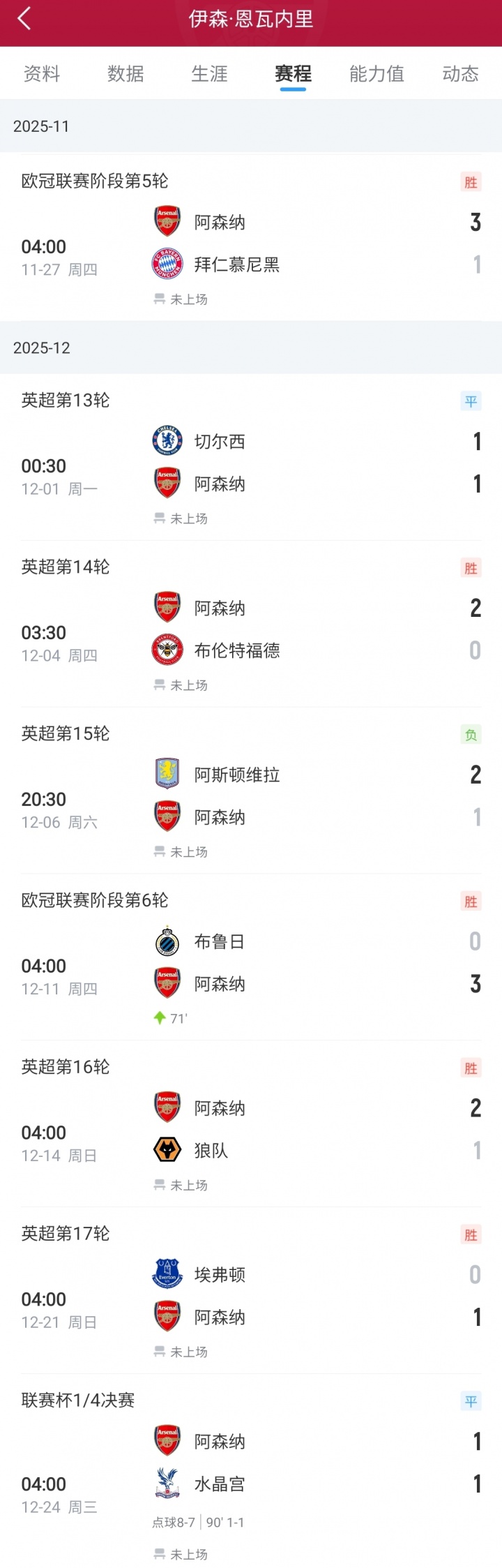502x1568 pixels.
Task: Open the 切尔西 vs 阿森纳 match
Action: pyautogui.click(x=251, y=463)
